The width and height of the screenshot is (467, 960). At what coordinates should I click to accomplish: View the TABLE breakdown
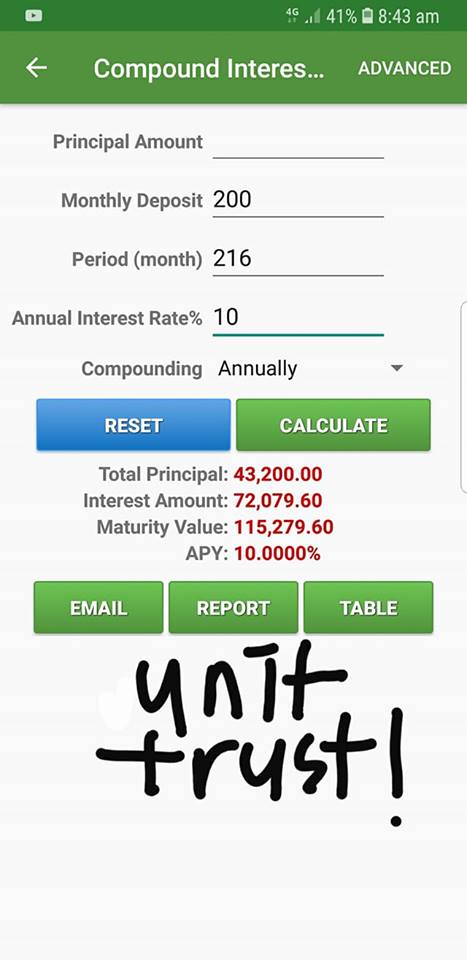(368, 607)
